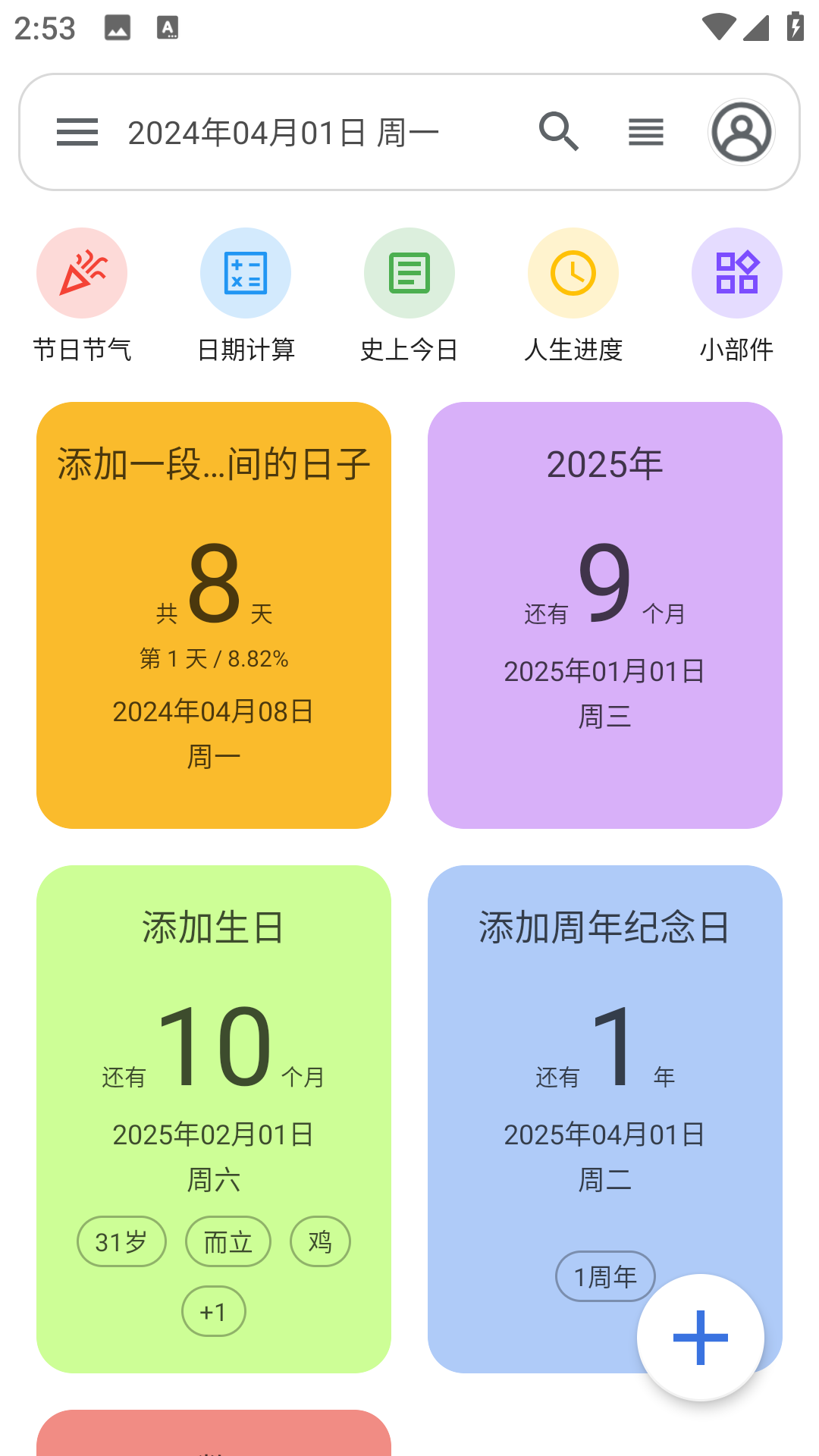This screenshot has width=819, height=1456.
Task: Tap the 31岁 age tag
Action: click(x=121, y=1241)
